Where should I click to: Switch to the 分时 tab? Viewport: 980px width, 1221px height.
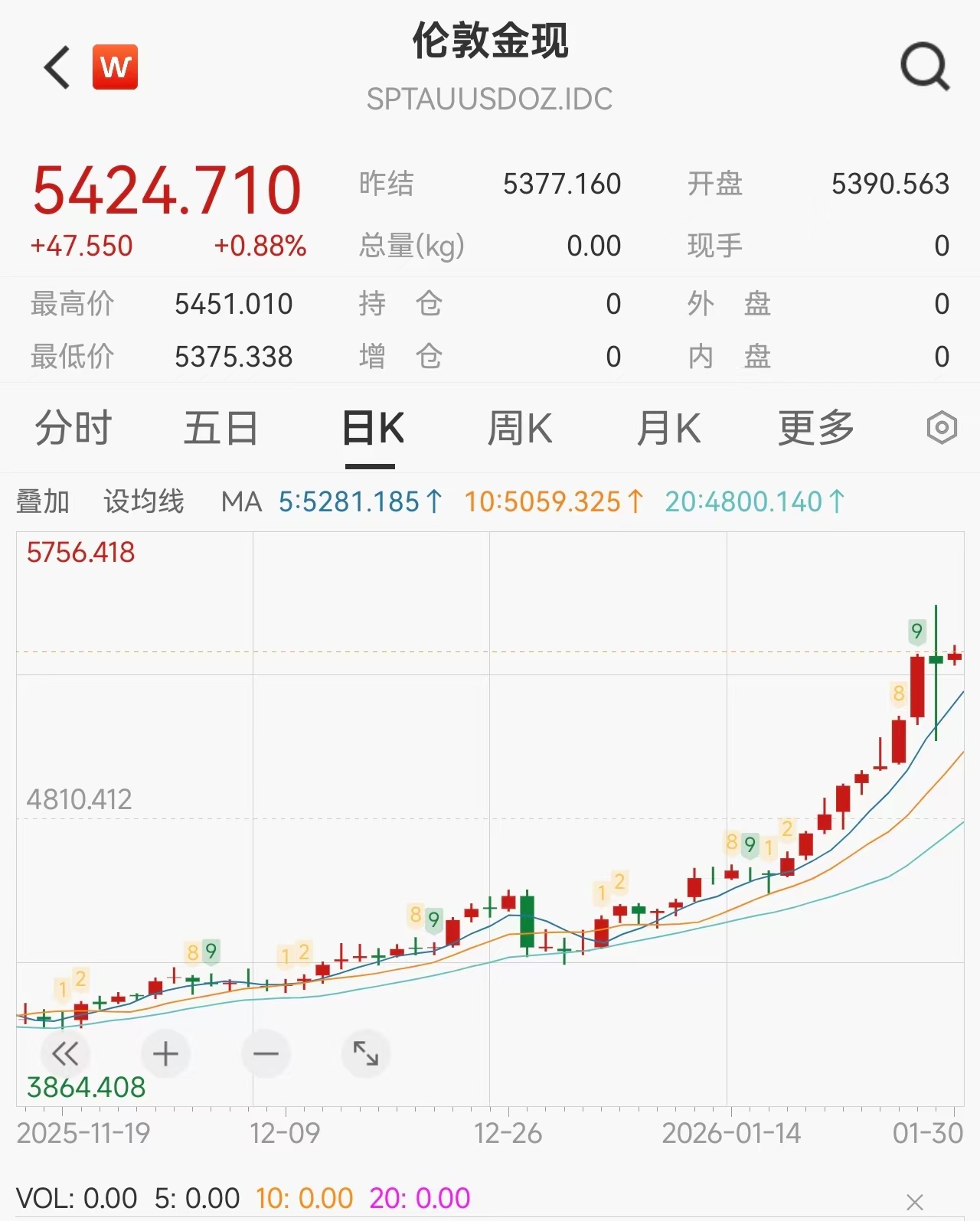point(73,427)
